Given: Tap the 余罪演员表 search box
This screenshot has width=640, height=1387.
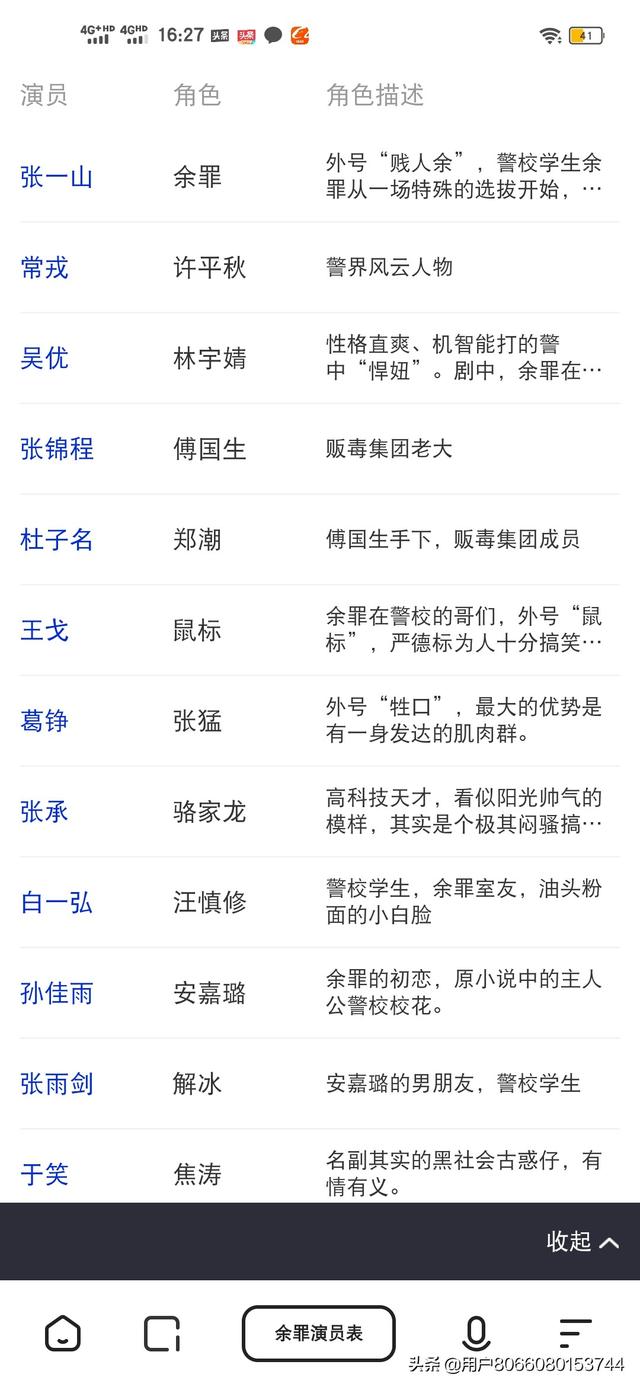Looking at the screenshot, I should click(319, 1333).
